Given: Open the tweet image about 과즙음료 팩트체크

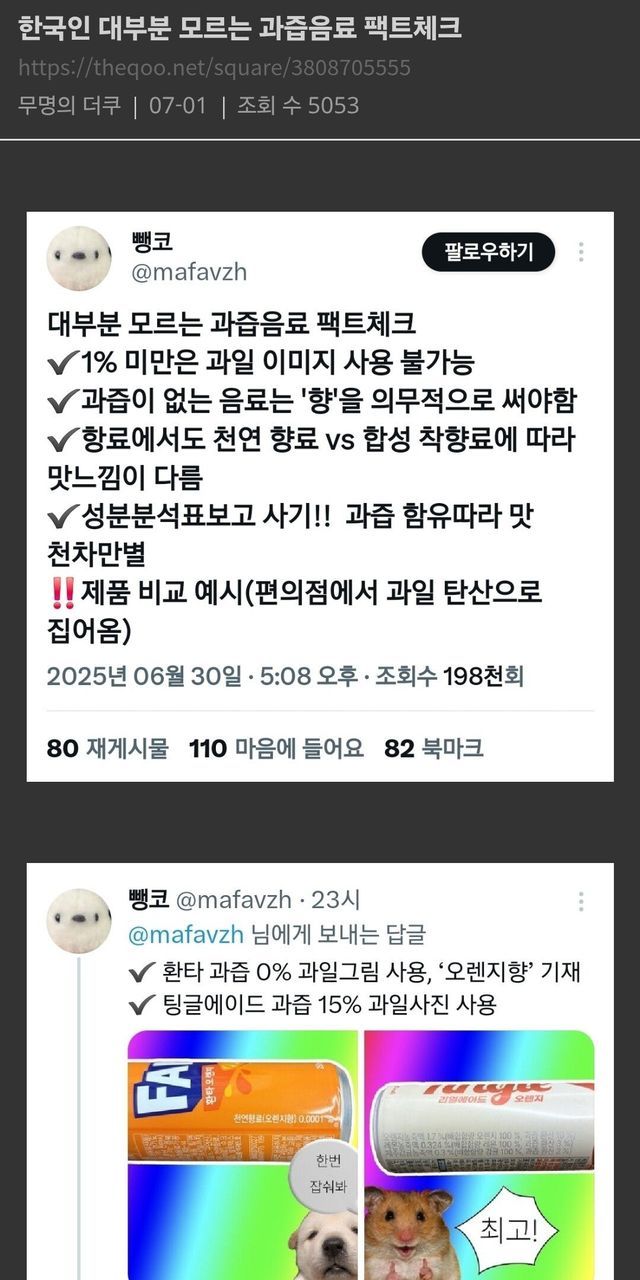Looking at the screenshot, I should [320, 497].
